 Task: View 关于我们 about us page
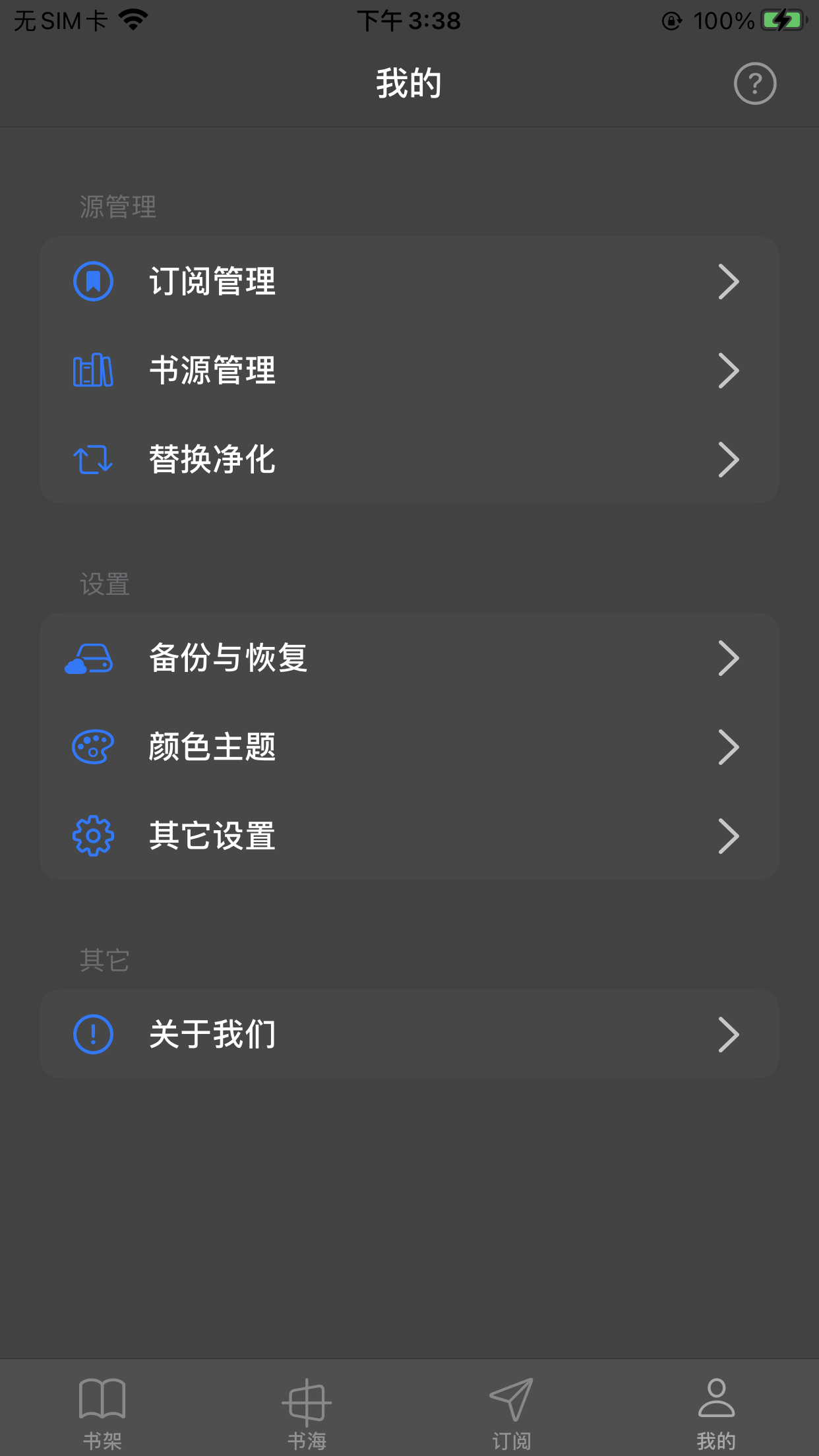click(x=409, y=1034)
